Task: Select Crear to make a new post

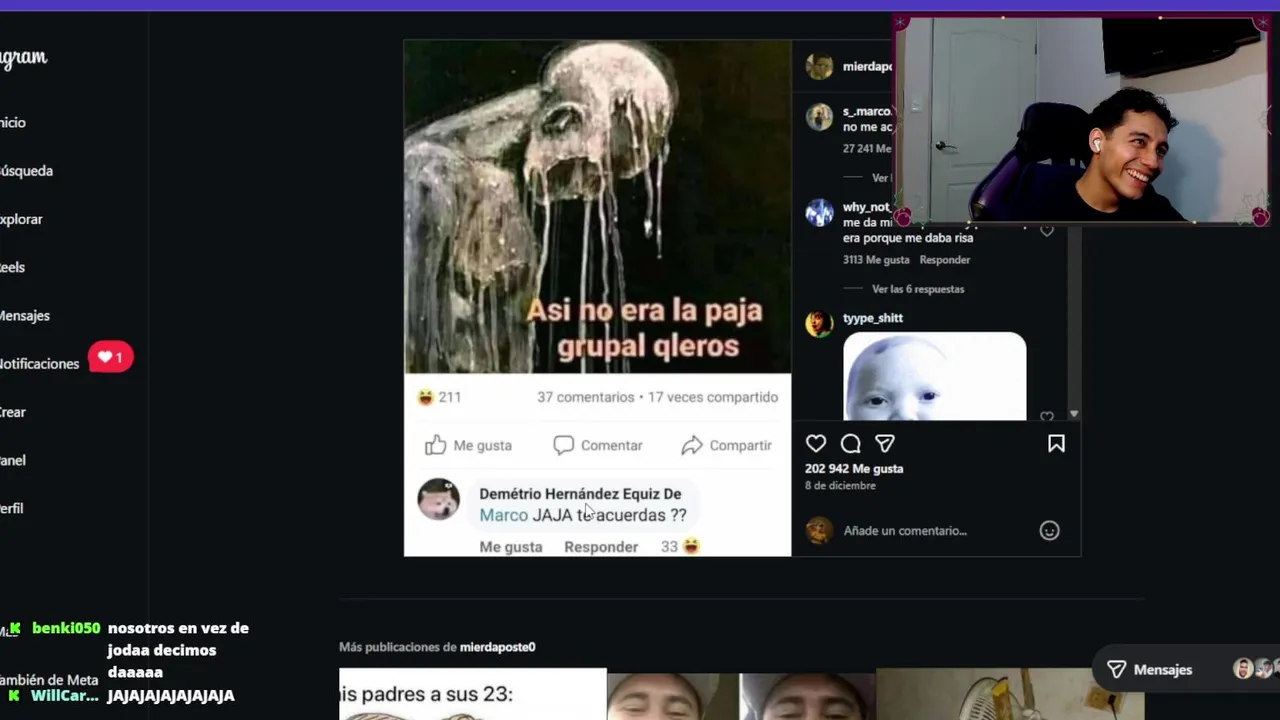Action: click(13, 412)
